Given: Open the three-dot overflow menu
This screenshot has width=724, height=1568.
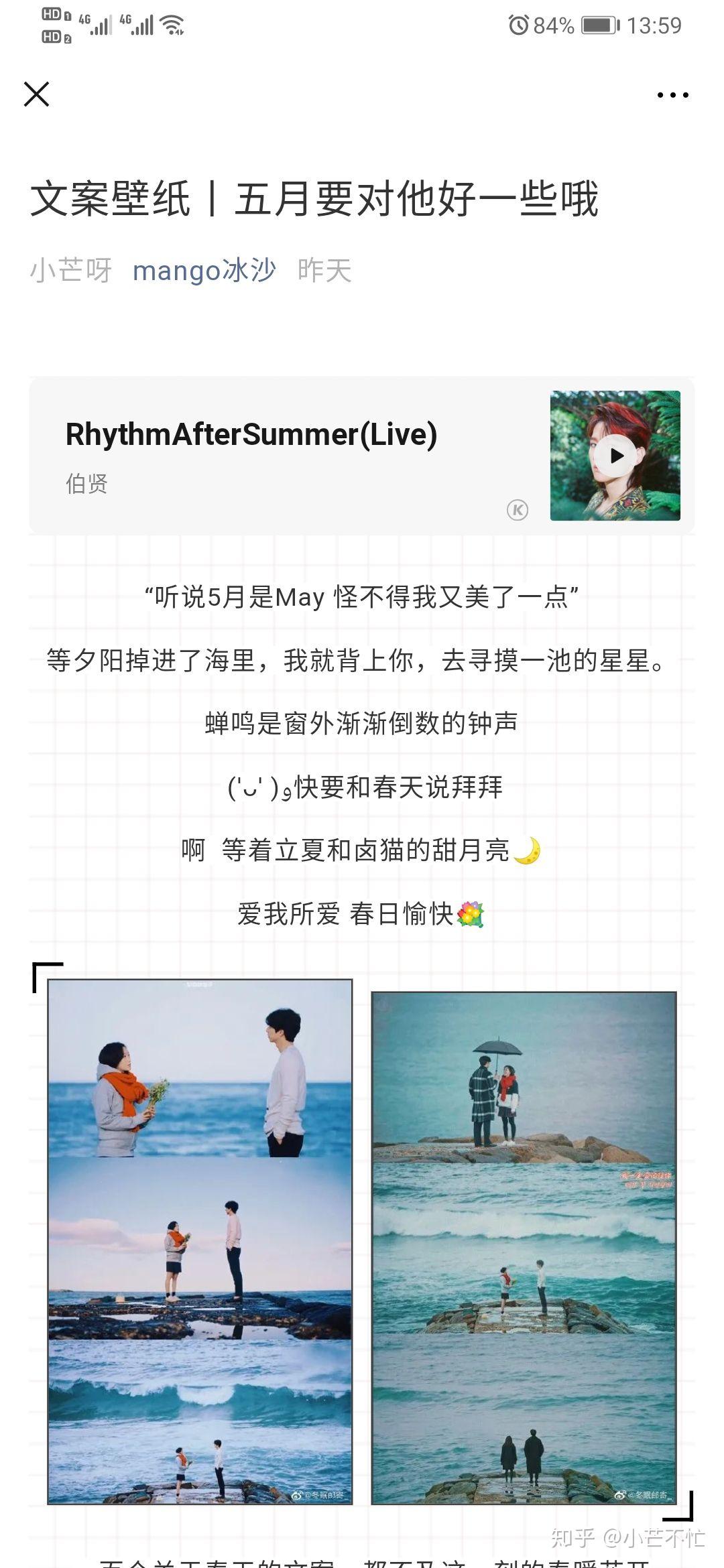Looking at the screenshot, I should tap(672, 95).
